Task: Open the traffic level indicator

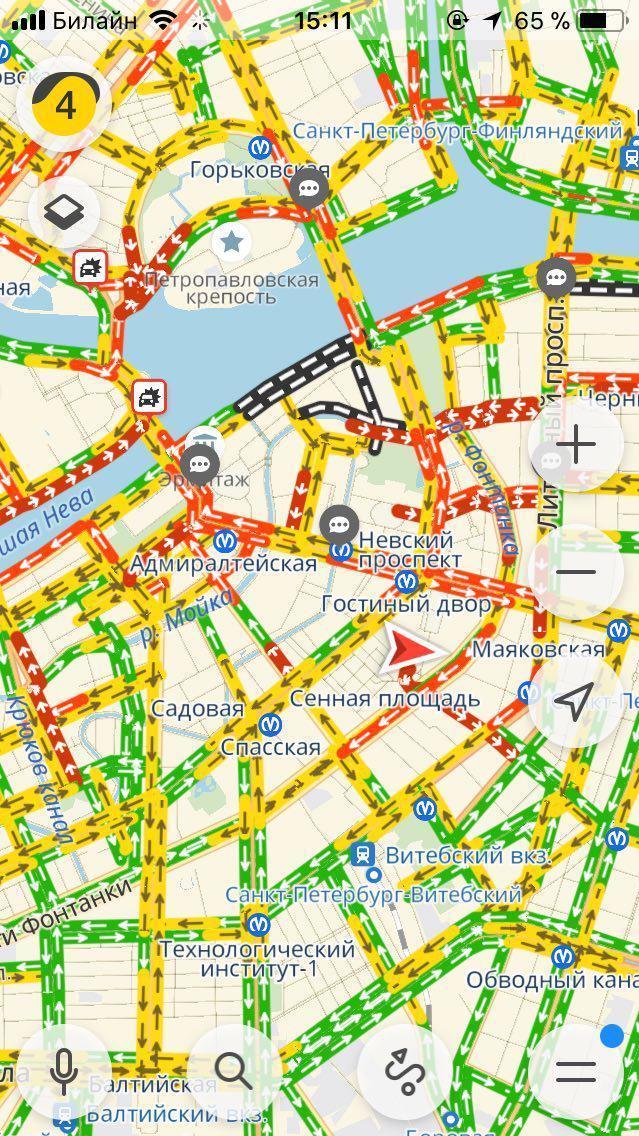Action: (65, 104)
